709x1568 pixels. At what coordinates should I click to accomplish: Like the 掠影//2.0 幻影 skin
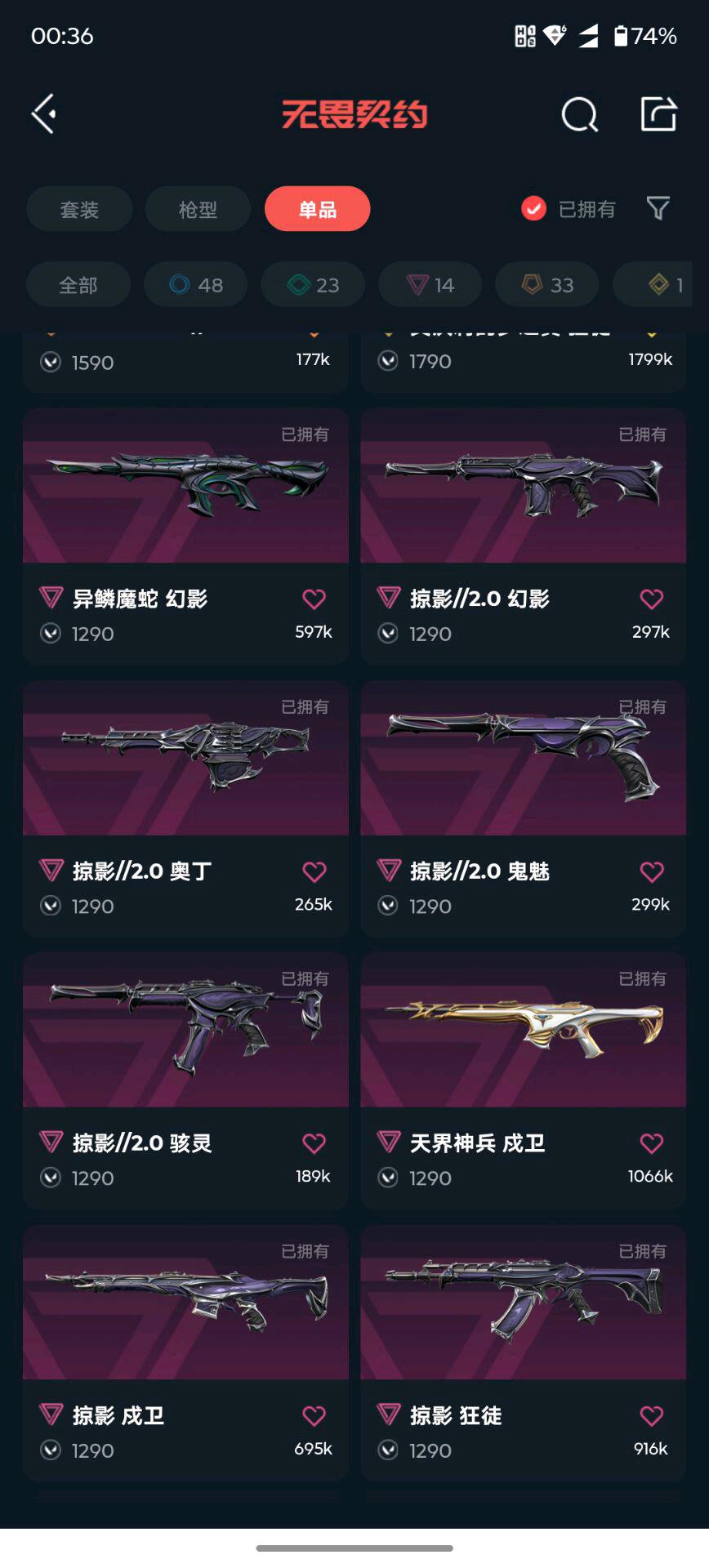coord(652,599)
